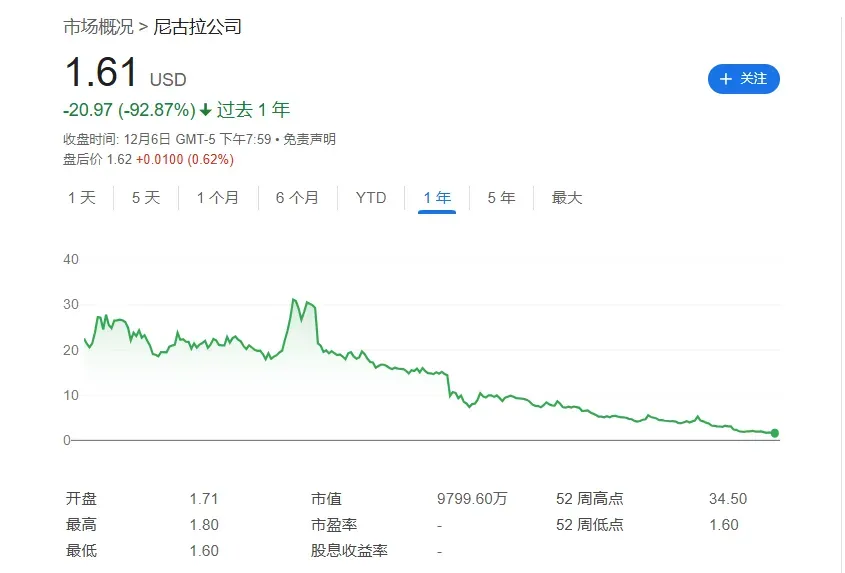
Task: Switch chart range to 5 天
Action: (146, 198)
